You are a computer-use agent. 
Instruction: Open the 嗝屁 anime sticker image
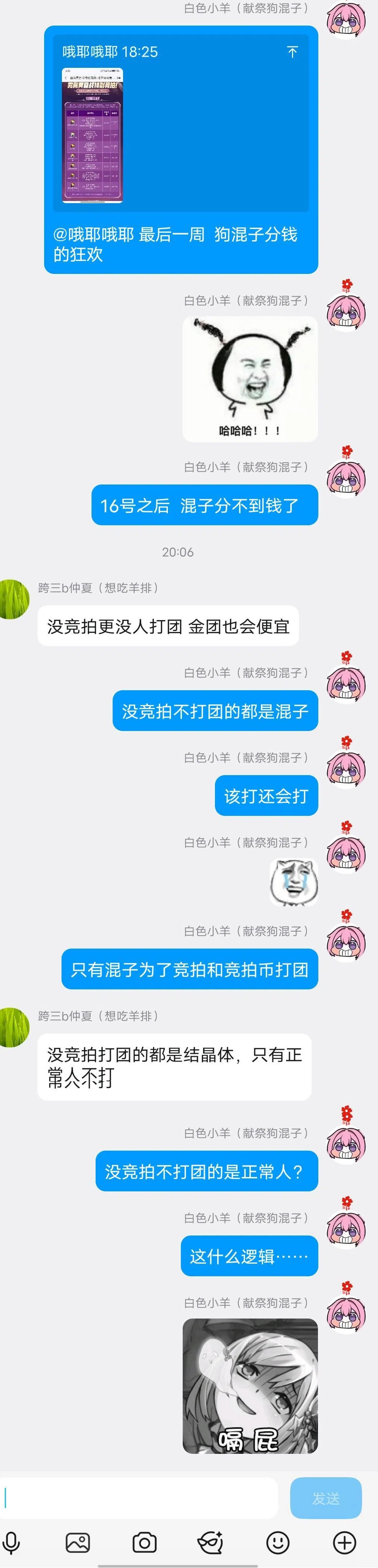pyautogui.click(x=249, y=1386)
